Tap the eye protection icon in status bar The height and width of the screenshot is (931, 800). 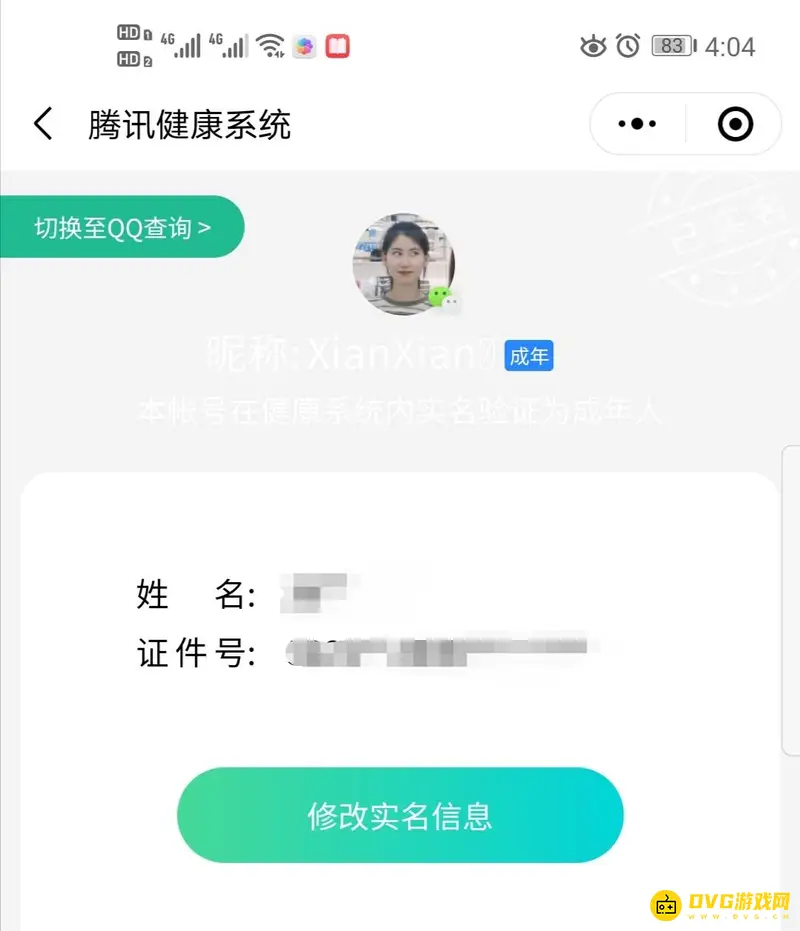point(593,46)
